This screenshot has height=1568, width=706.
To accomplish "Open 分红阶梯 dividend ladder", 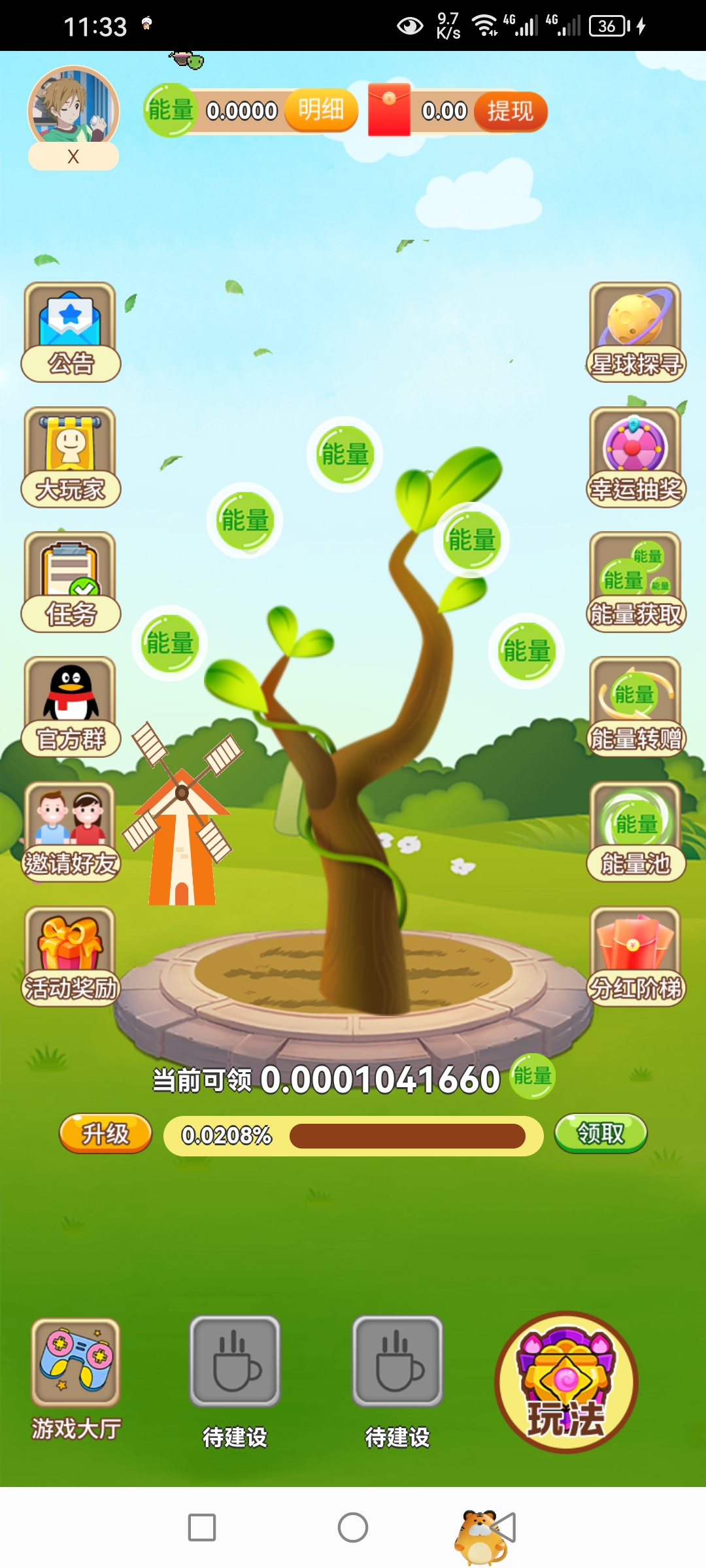I will (x=635, y=956).
